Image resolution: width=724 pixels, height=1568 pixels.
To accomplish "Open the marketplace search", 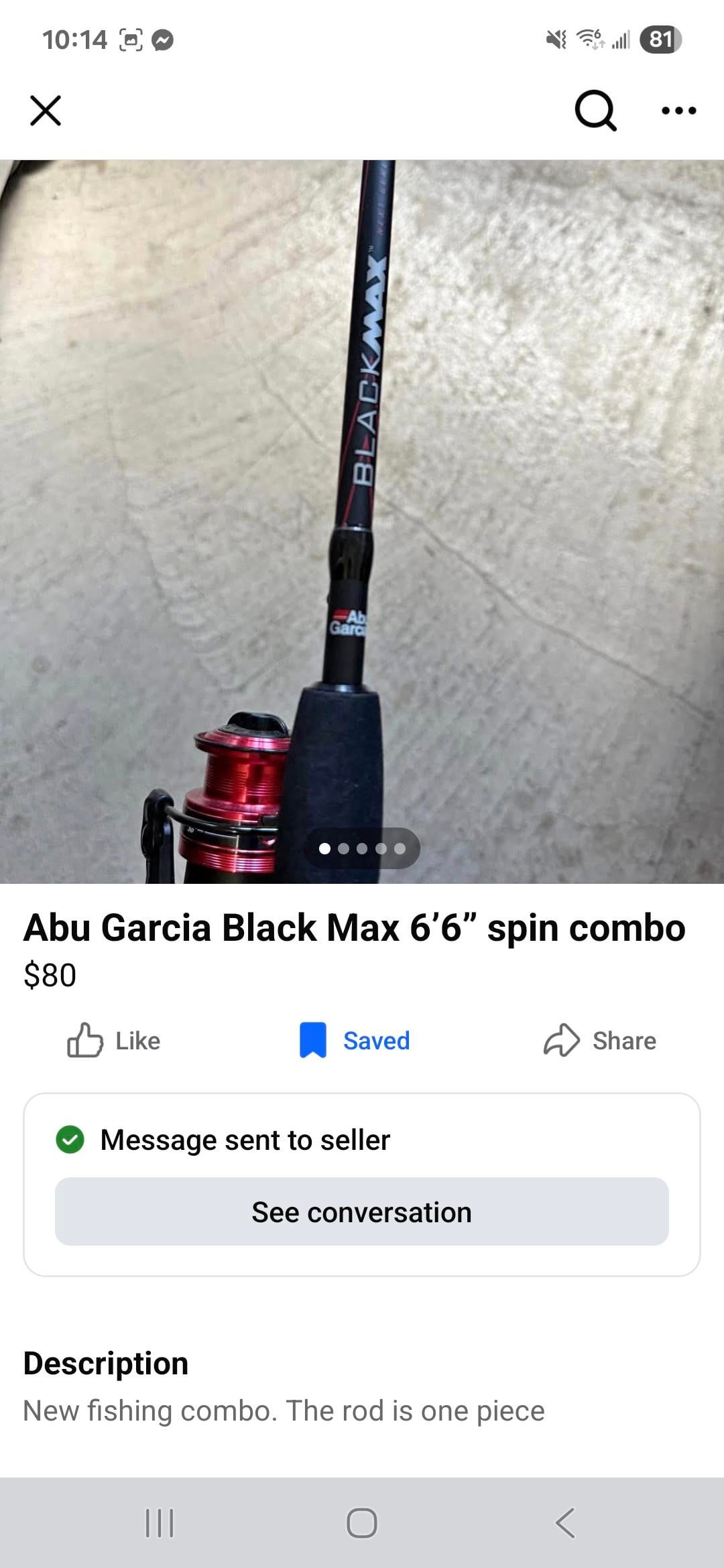I will [595, 111].
